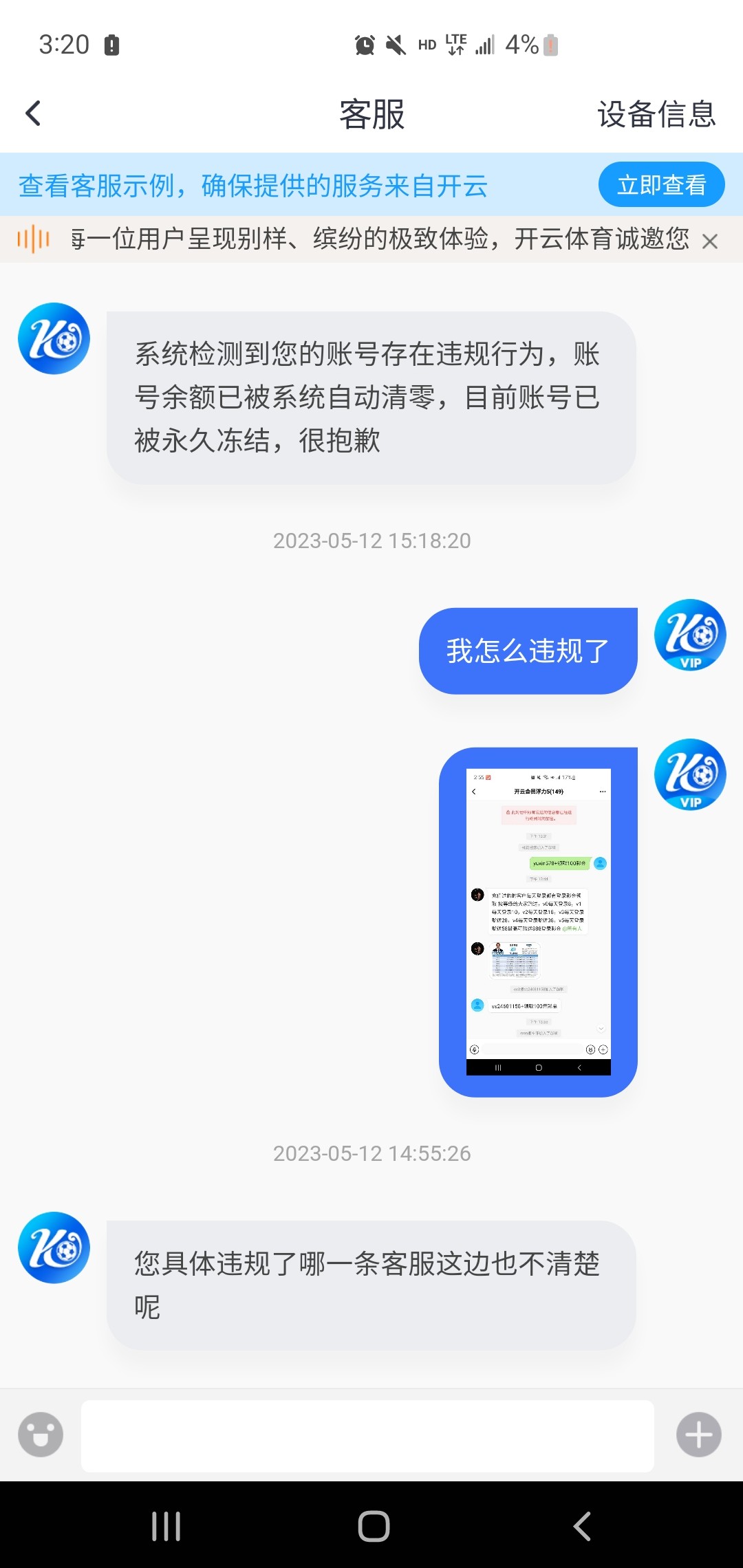Open the emoji picker
This screenshot has width=743, height=1568.
coord(41,1435)
